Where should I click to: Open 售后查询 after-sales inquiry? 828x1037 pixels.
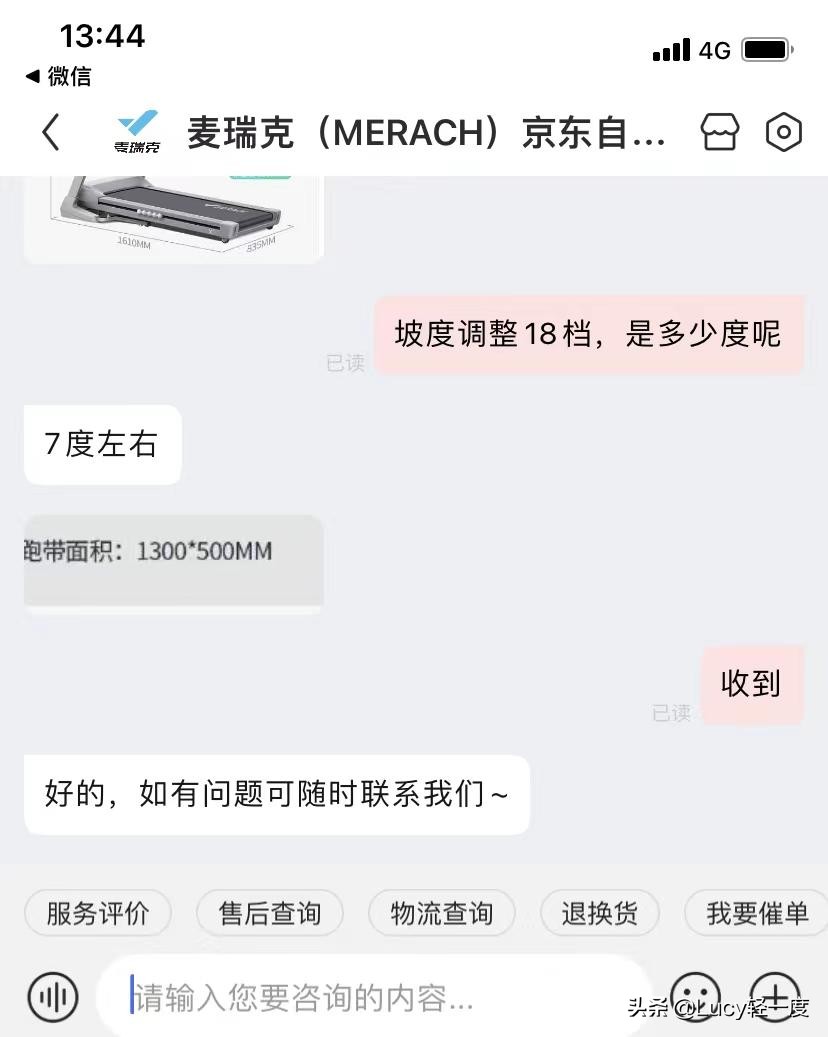click(269, 913)
